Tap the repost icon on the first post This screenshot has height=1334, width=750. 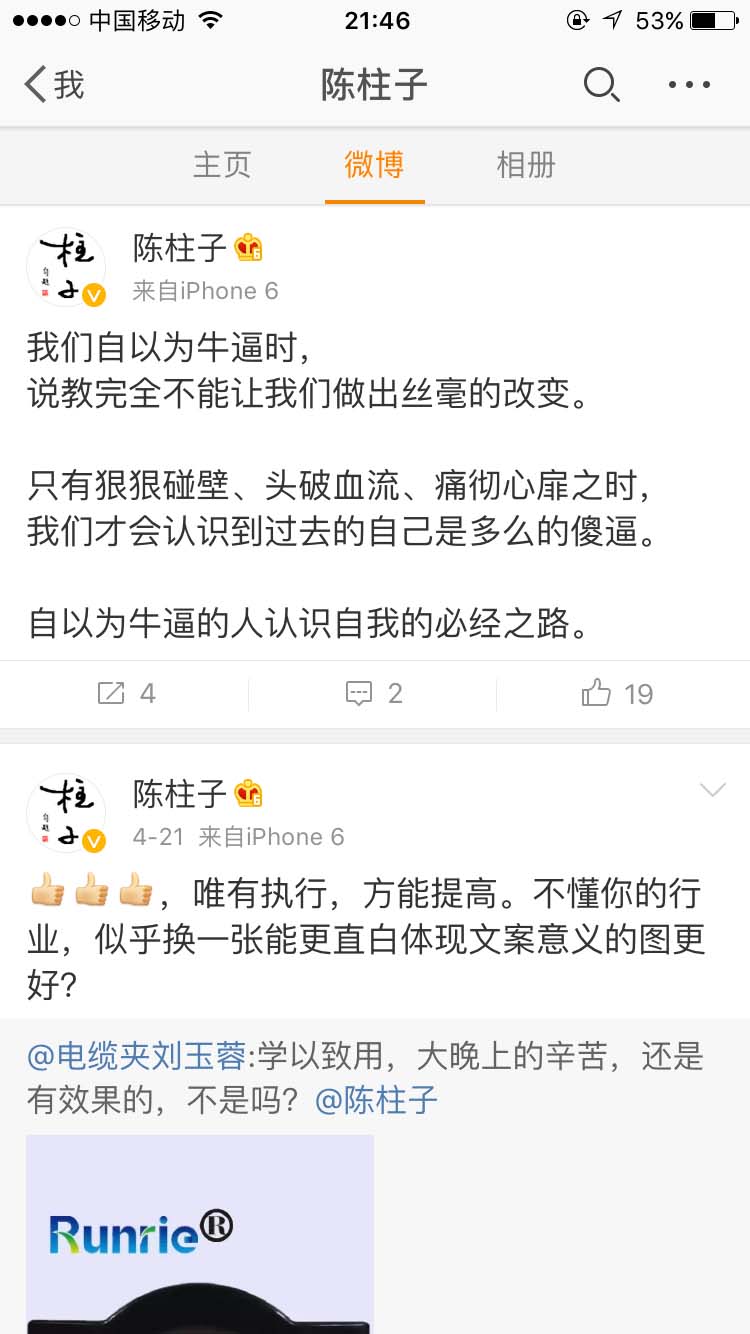[x=112, y=692]
